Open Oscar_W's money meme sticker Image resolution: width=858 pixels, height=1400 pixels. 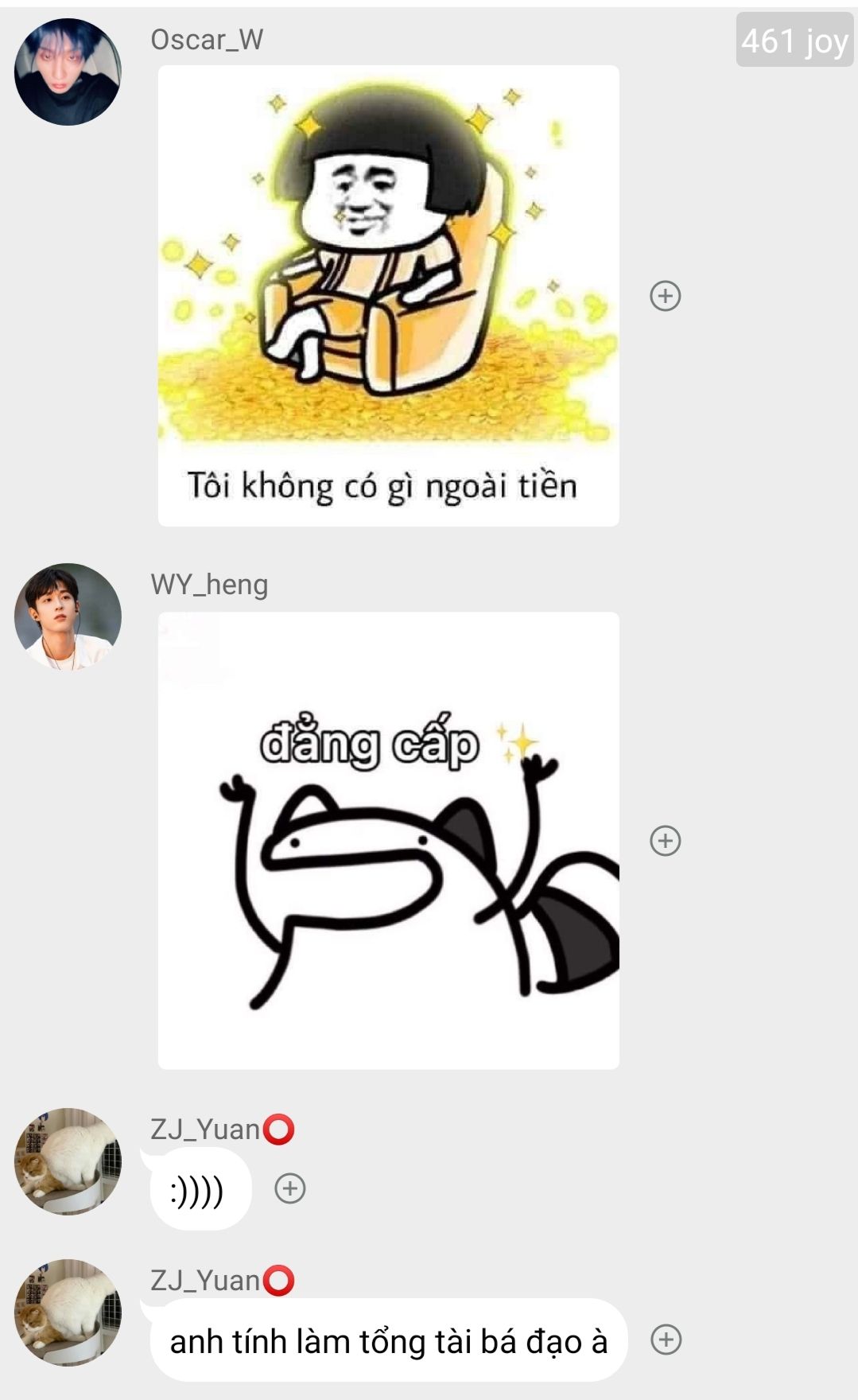388,296
